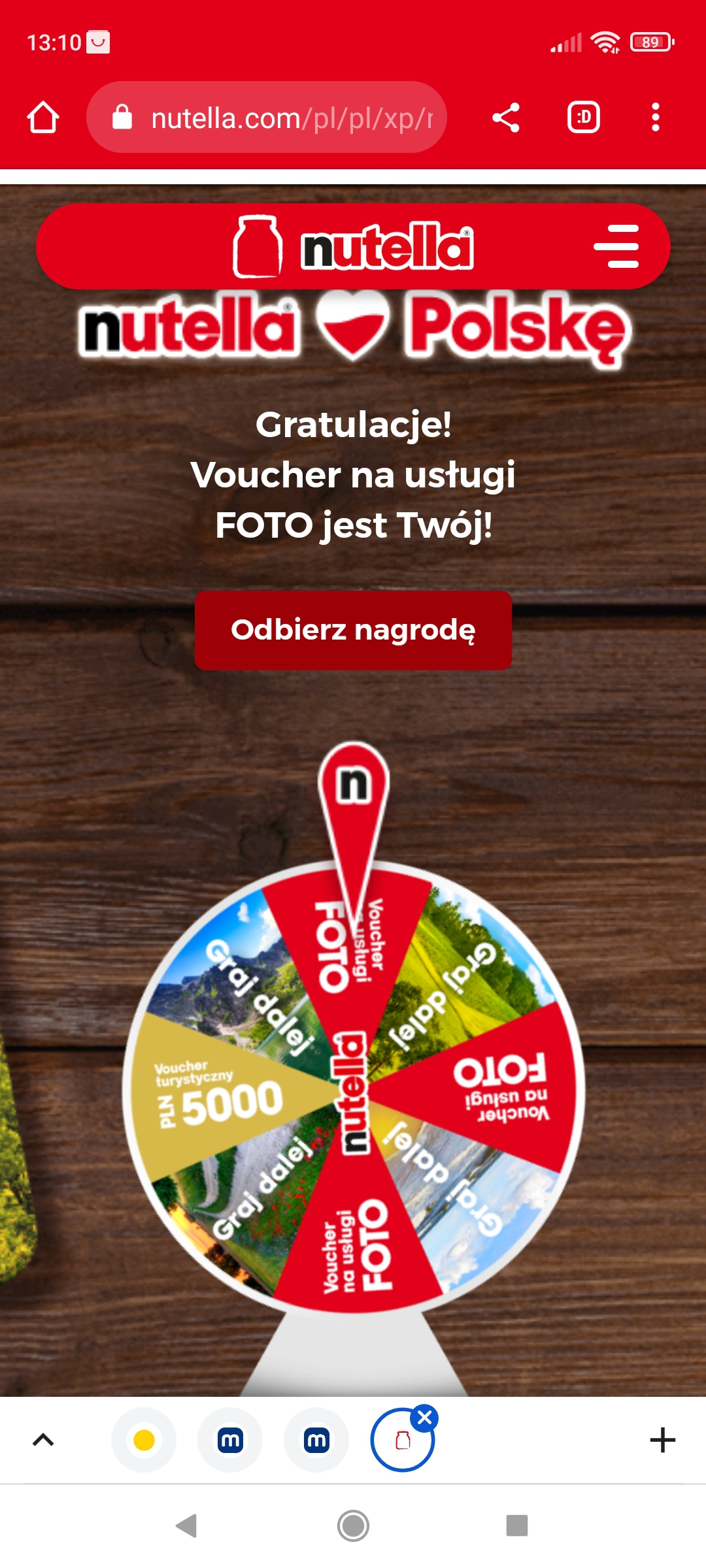Add a new browser tab
The image size is (706, 1568).
pos(662,1440)
